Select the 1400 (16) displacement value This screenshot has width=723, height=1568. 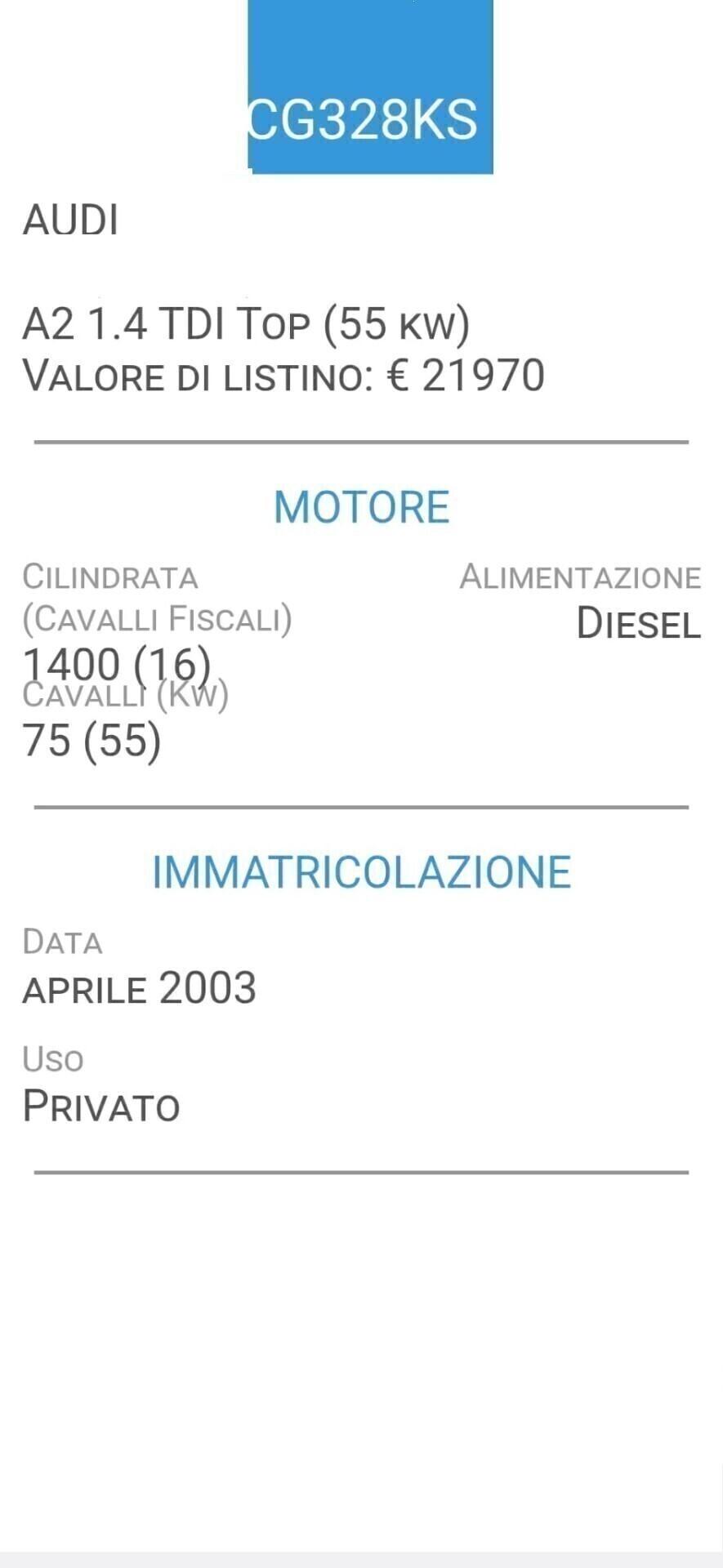tap(117, 661)
